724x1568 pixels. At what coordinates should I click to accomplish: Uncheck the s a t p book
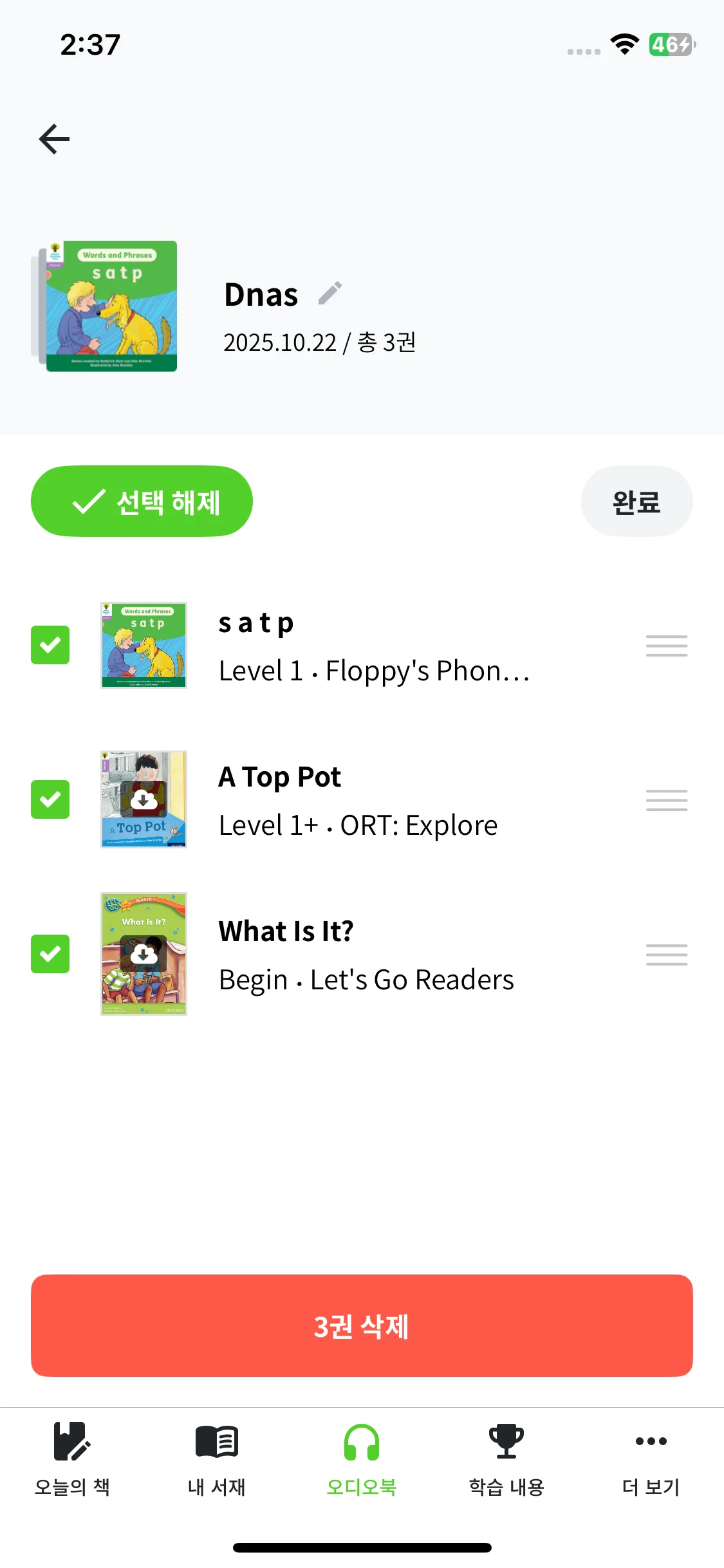[x=50, y=645]
